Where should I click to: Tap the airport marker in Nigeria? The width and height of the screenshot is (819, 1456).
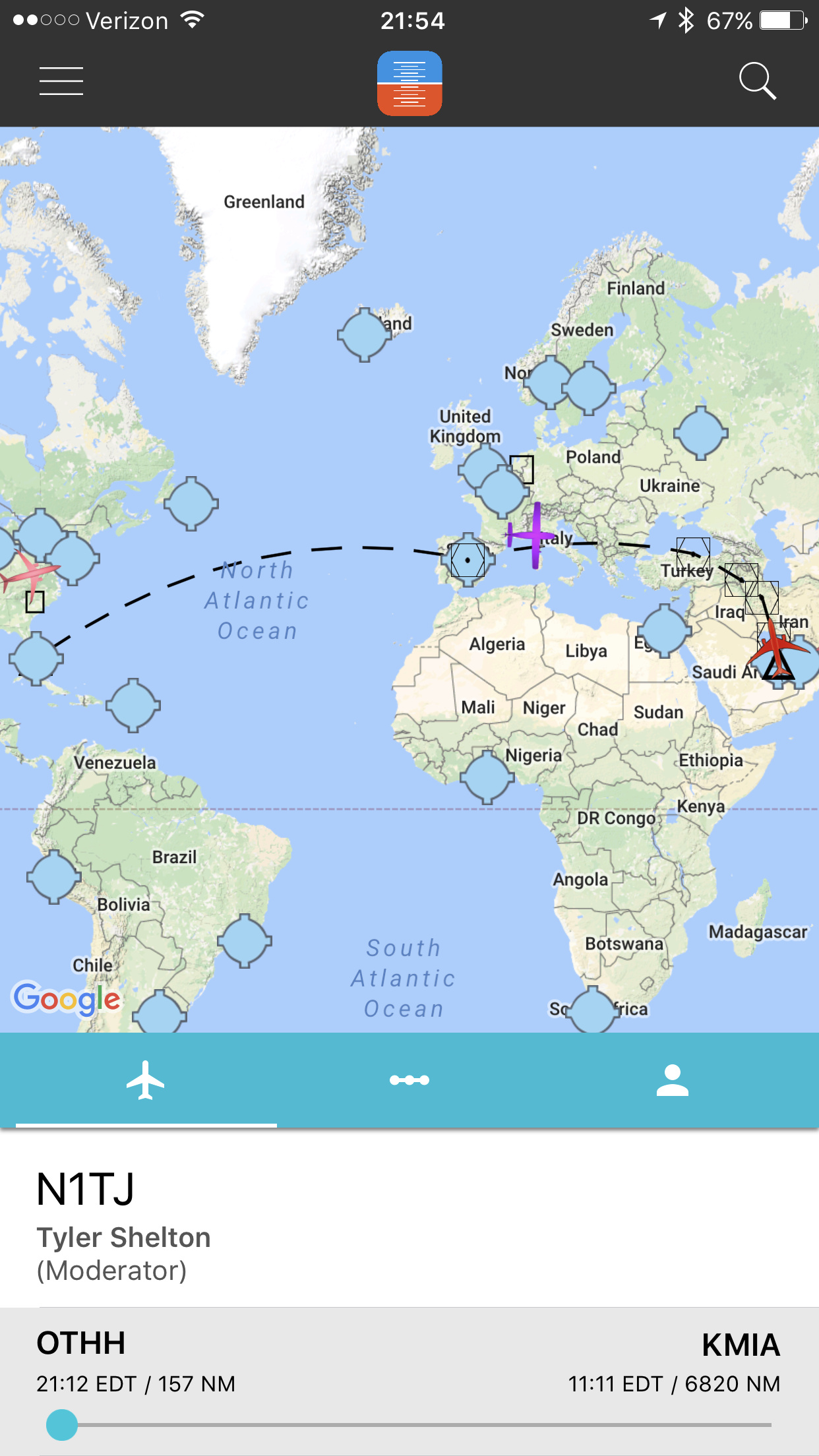coord(487,777)
